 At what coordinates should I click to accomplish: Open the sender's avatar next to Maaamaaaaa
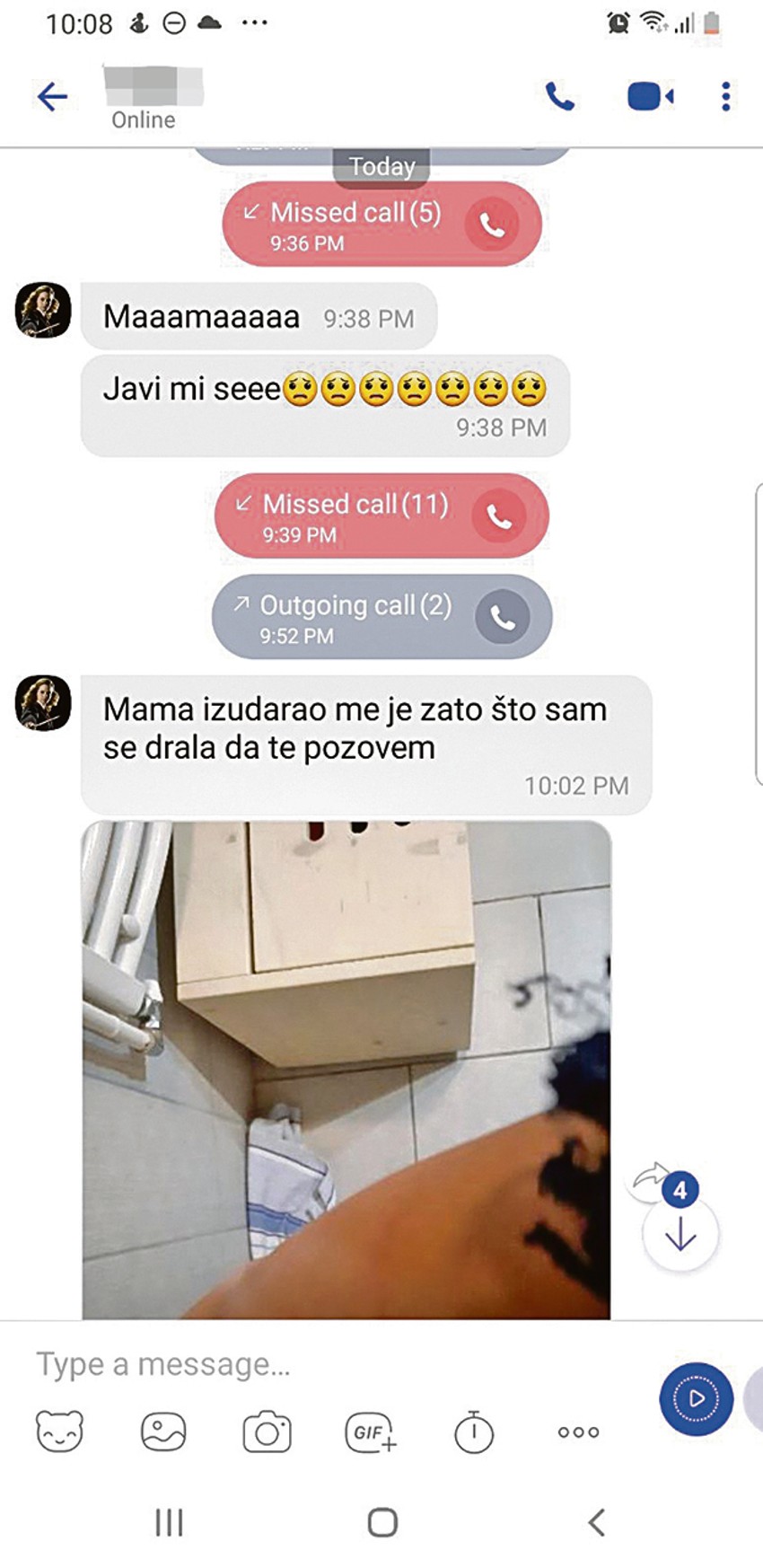(x=43, y=310)
